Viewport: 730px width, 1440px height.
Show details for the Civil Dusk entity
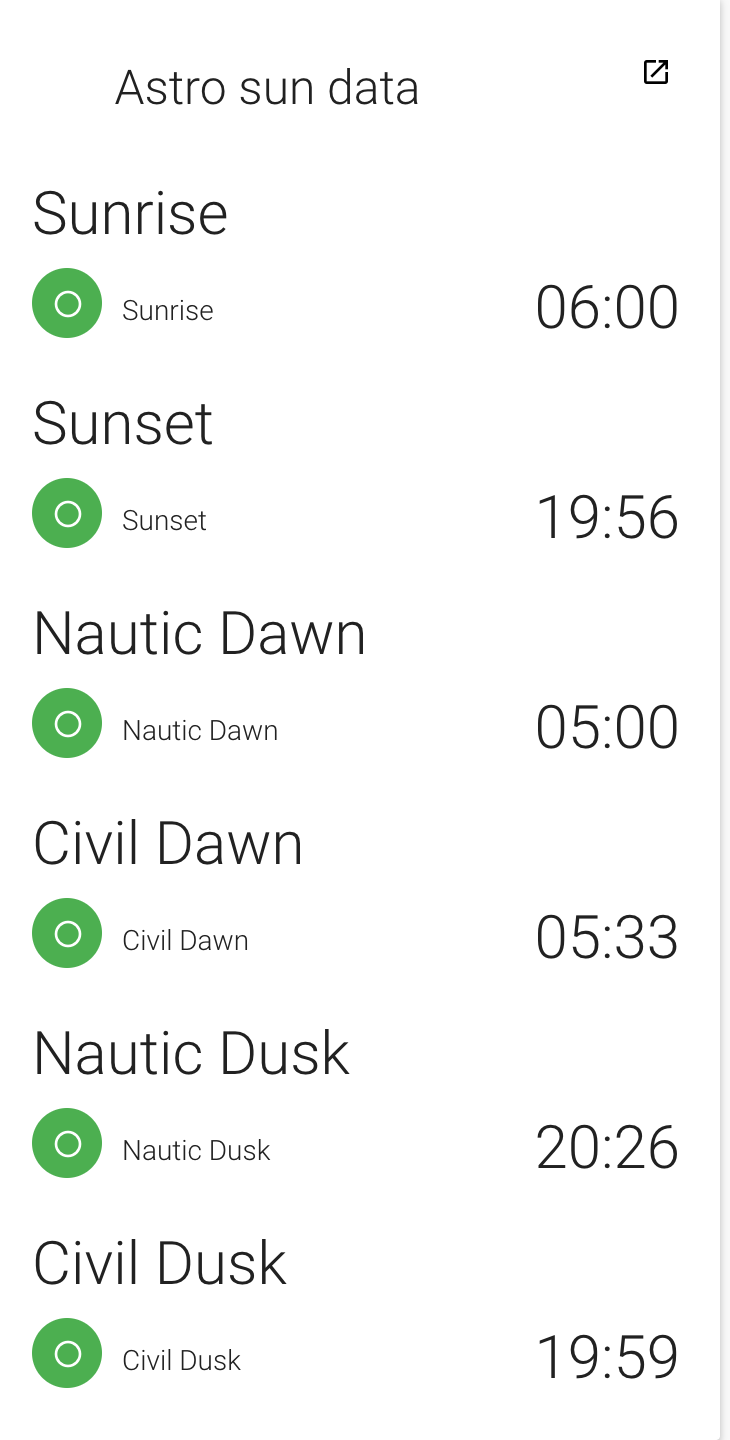[x=356, y=1354]
